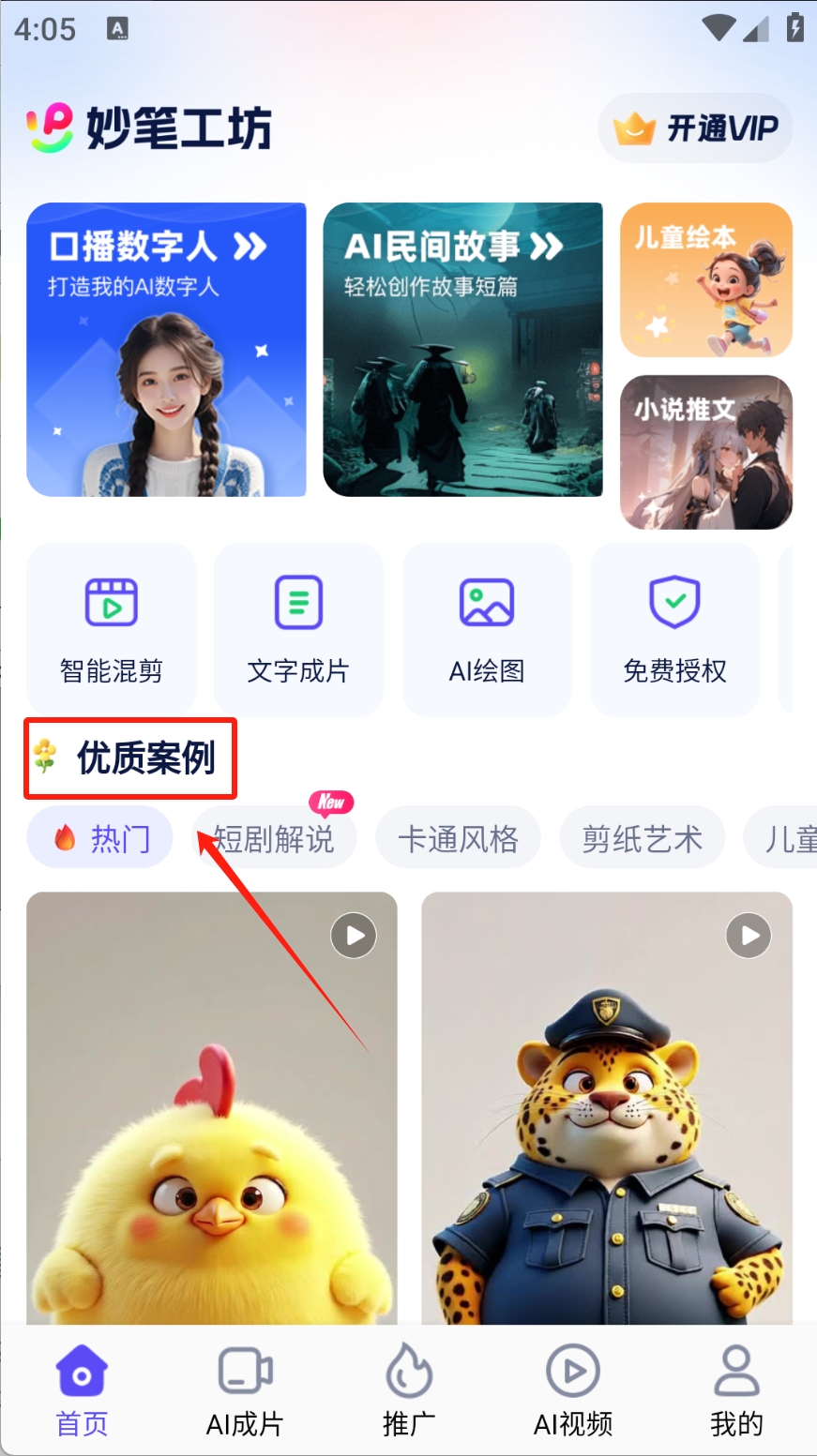Switch to the 推广 tab
Screen dimensions: 817x1456
pyautogui.click(x=409, y=1390)
